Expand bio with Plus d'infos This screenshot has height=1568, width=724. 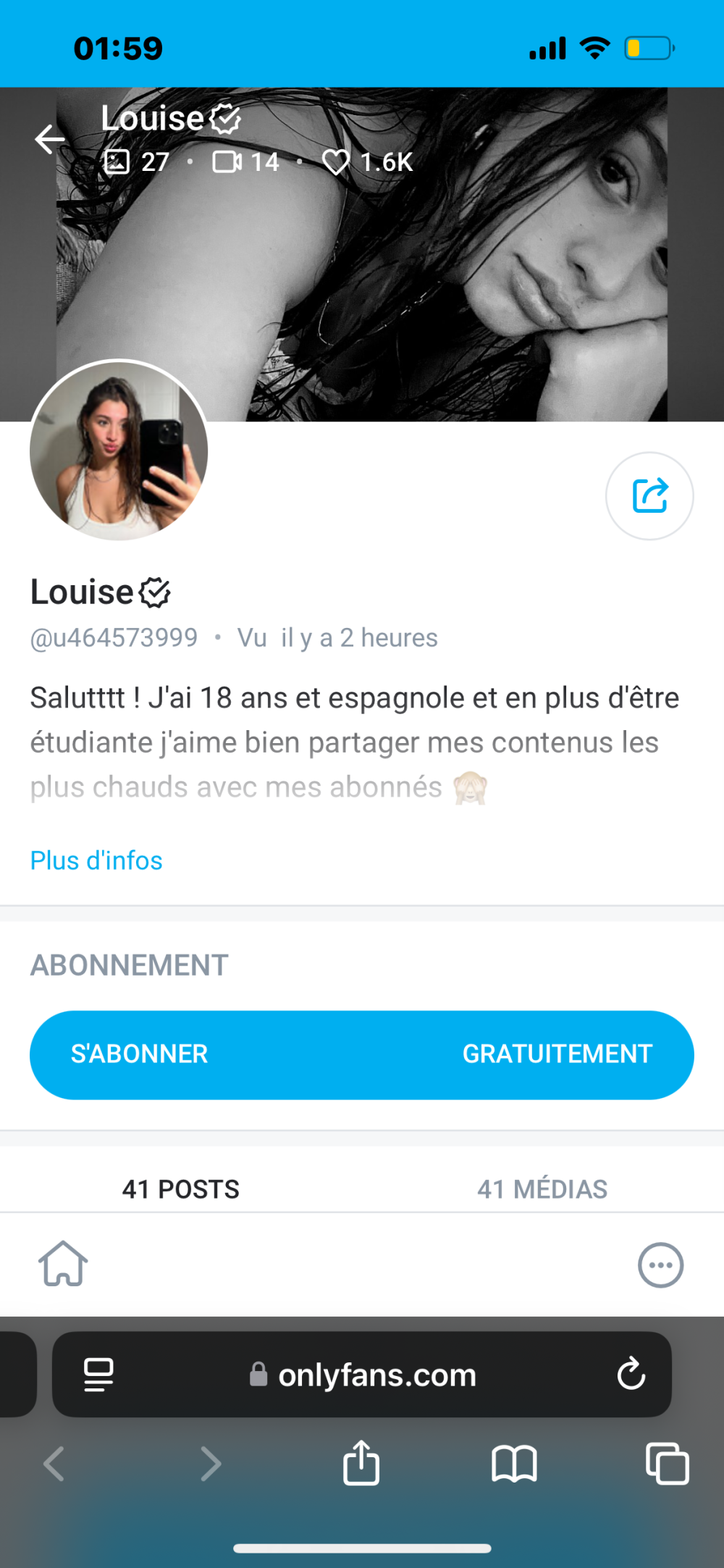96,860
